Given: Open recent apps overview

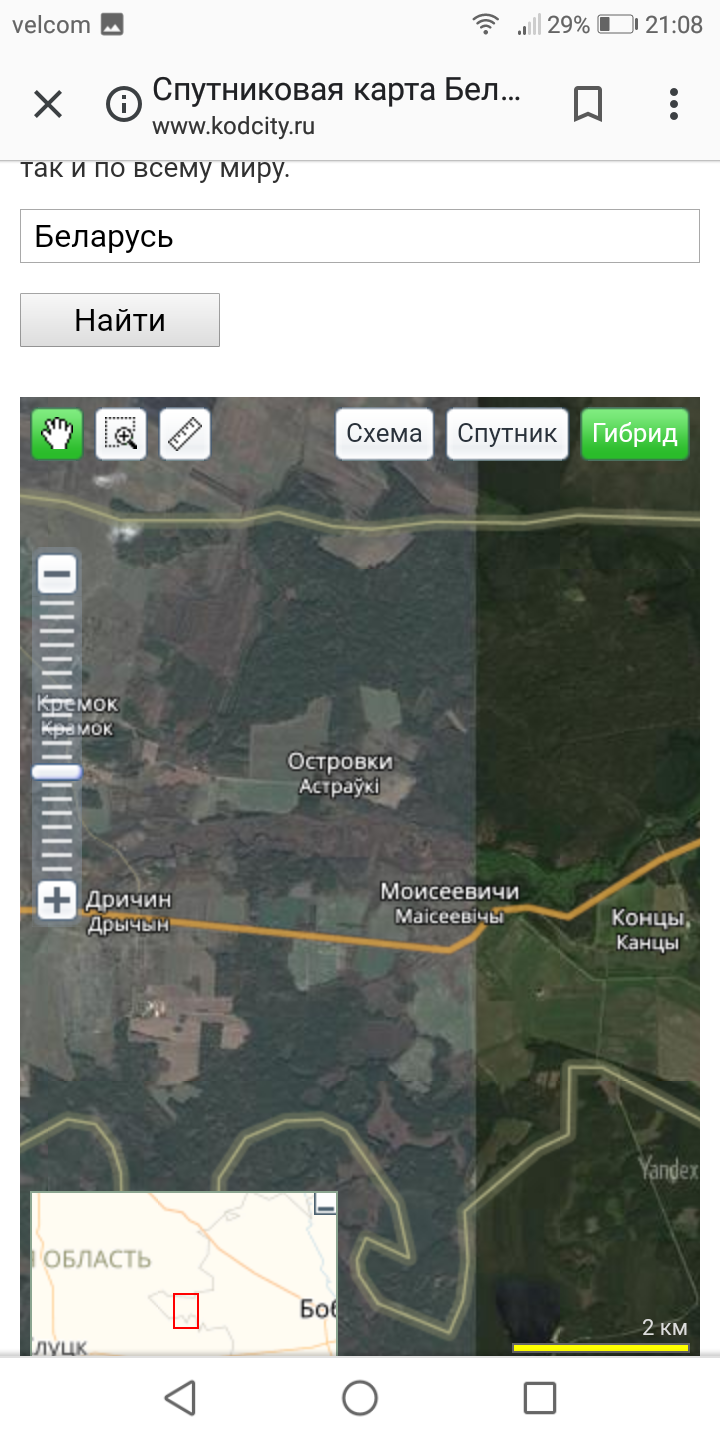Looking at the screenshot, I should [x=540, y=1397].
